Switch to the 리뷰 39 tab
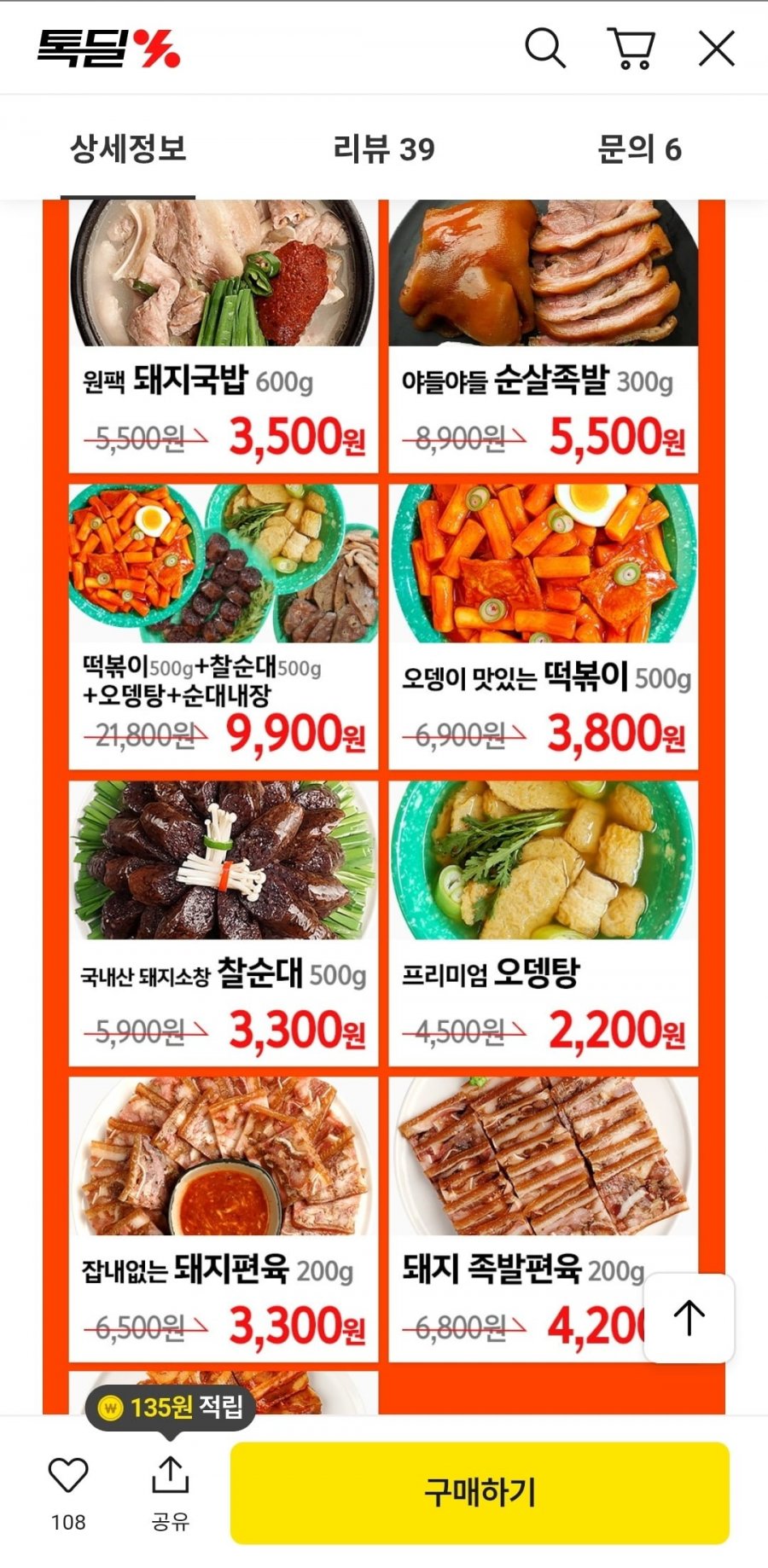768x1568 pixels. [383, 149]
